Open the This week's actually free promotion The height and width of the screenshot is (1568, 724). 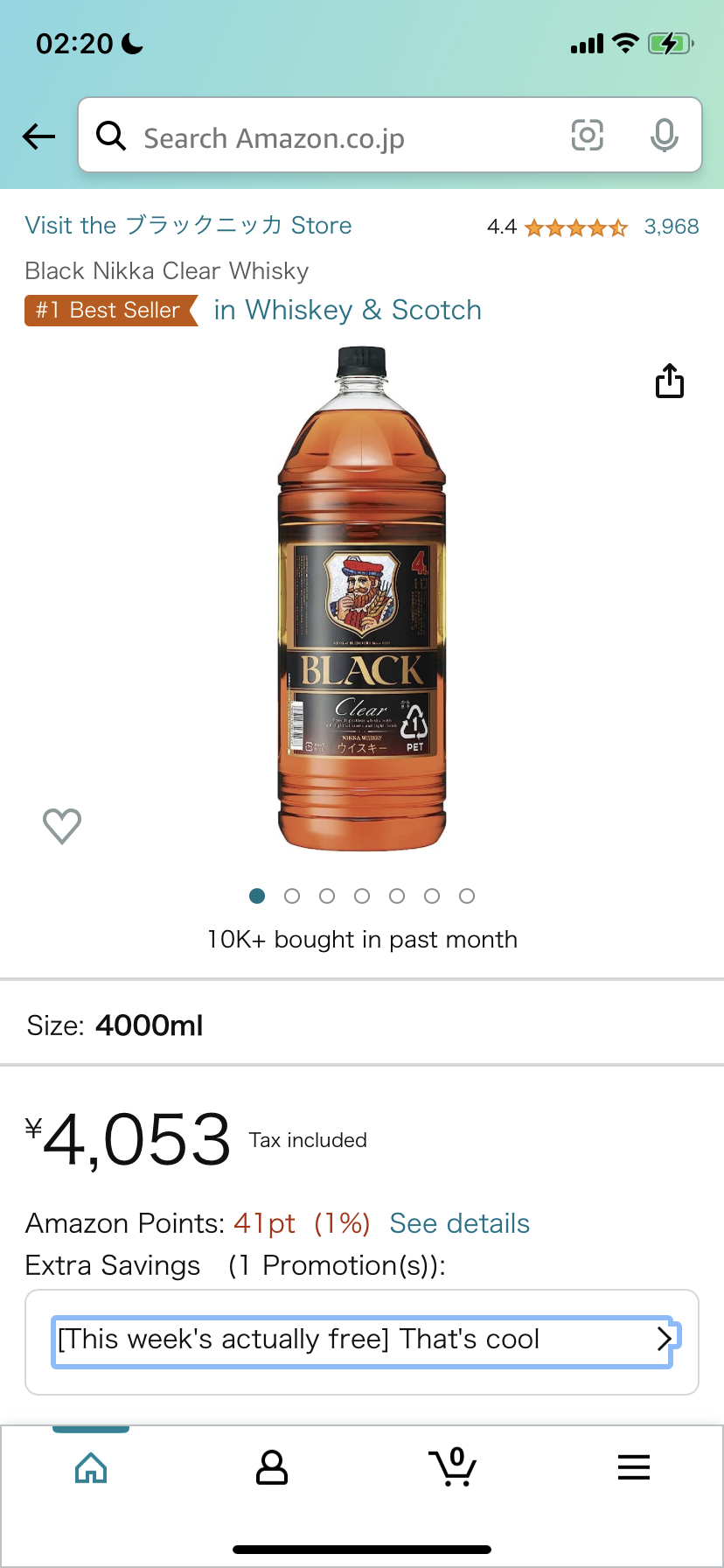362,1341
